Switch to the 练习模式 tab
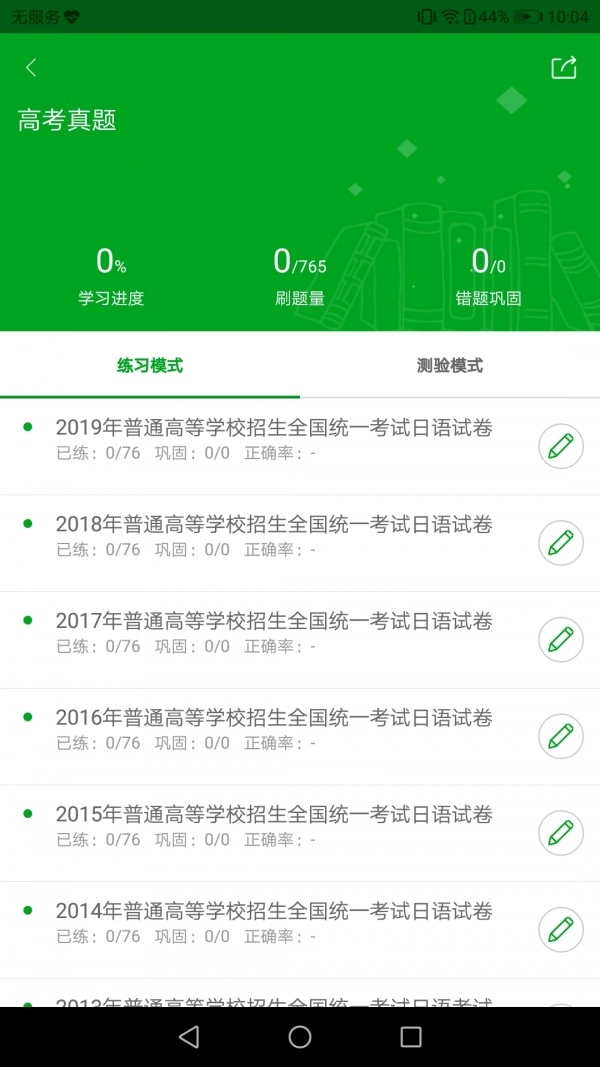The width and height of the screenshot is (600, 1067). pos(150,366)
